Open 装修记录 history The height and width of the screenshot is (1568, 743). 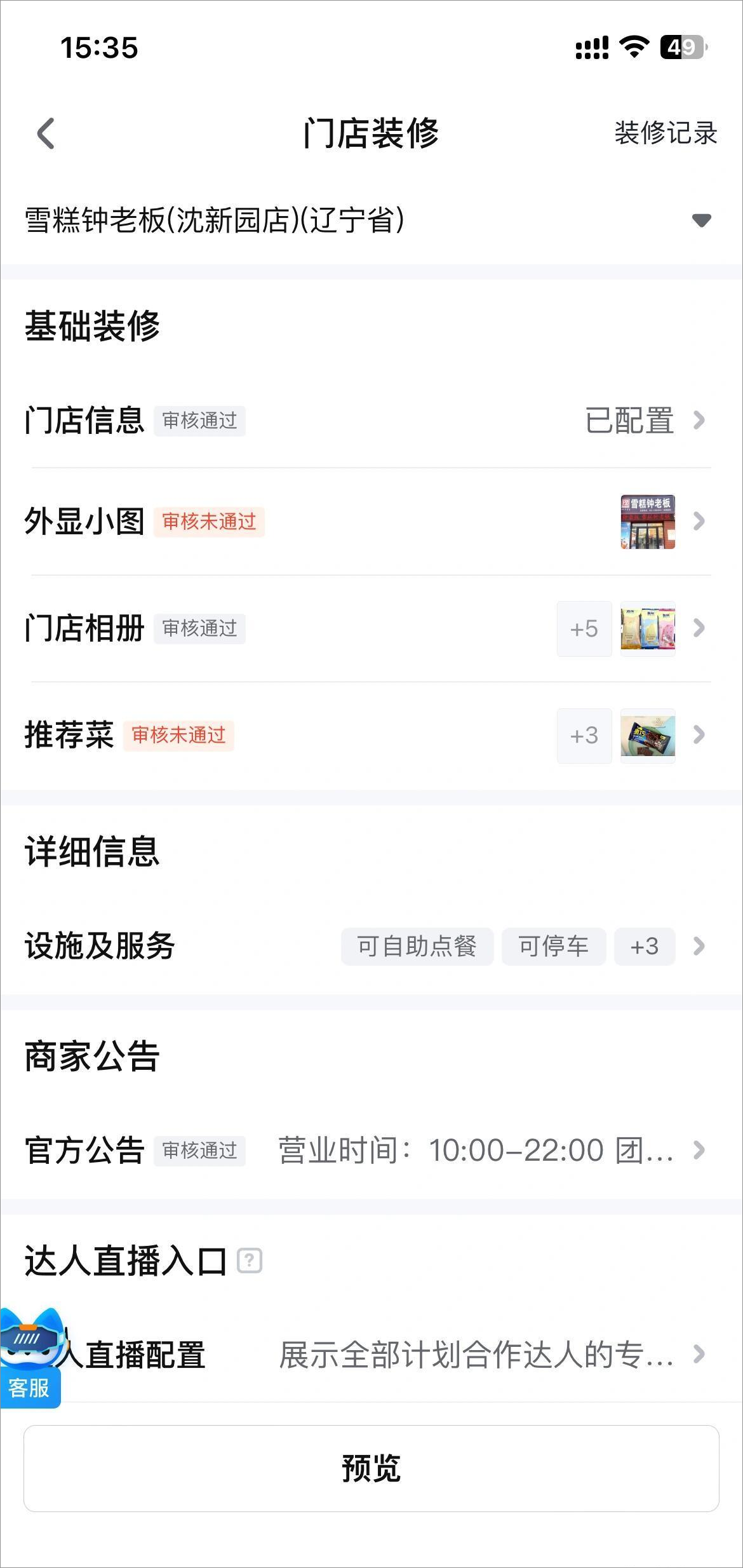coord(665,133)
